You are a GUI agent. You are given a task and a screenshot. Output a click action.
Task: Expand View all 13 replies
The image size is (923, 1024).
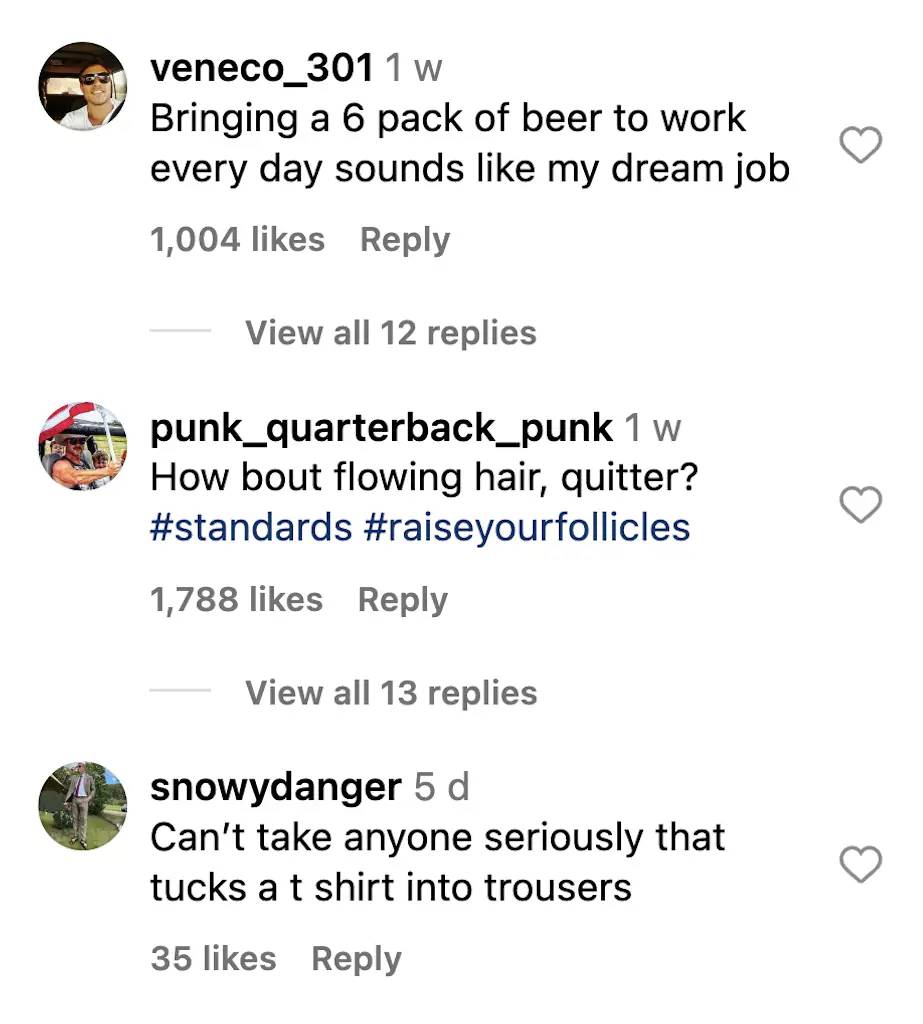pos(391,693)
